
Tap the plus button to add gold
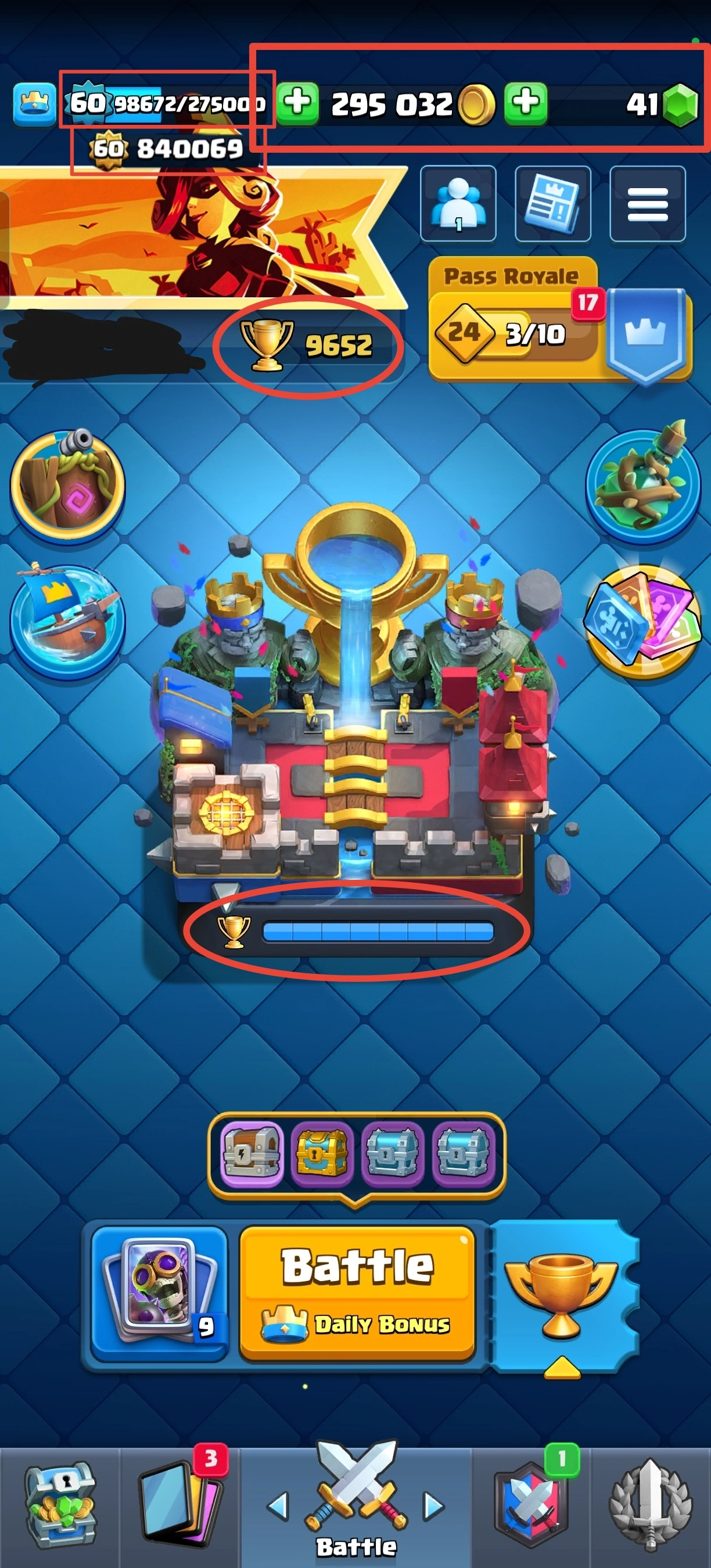(x=297, y=103)
